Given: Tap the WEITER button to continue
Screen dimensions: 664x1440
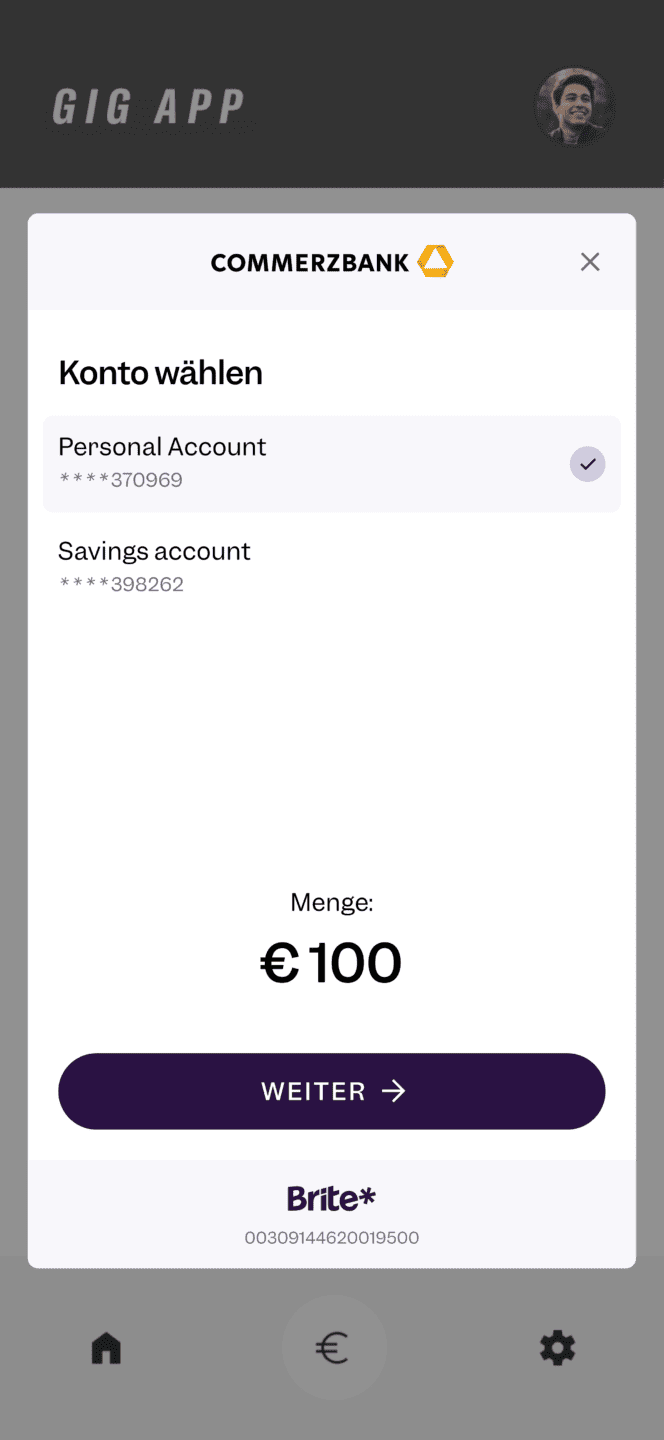Looking at the screenshot, I should tap(332, 1091).
